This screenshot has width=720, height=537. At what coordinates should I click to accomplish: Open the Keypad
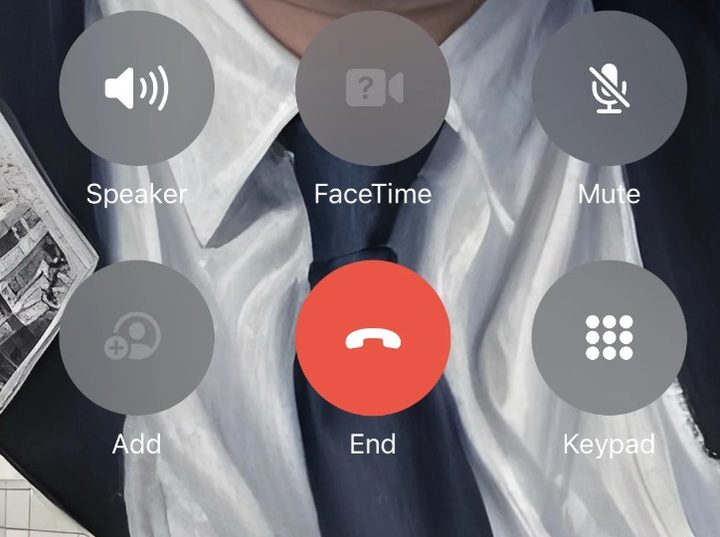pyautogui.click(x=609, y=338)
